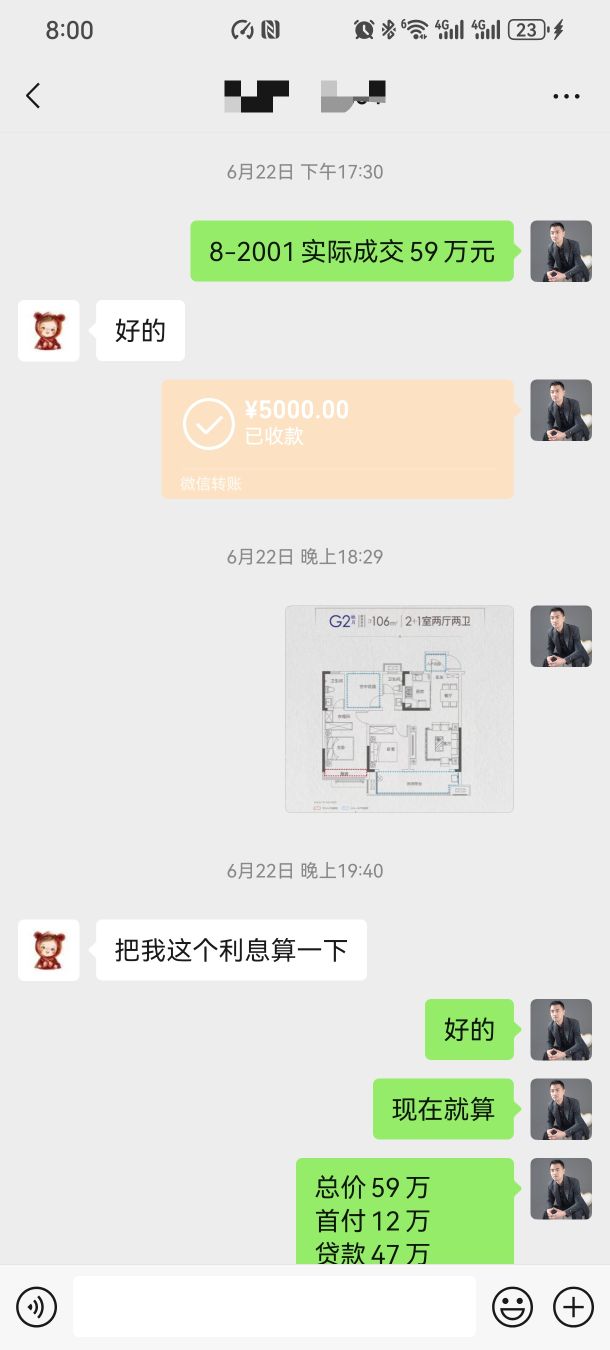The height and width of the screenshot is (1350, 610).
Task: Open the emoji sticker panel
Action: click(x=512, y=1307)
